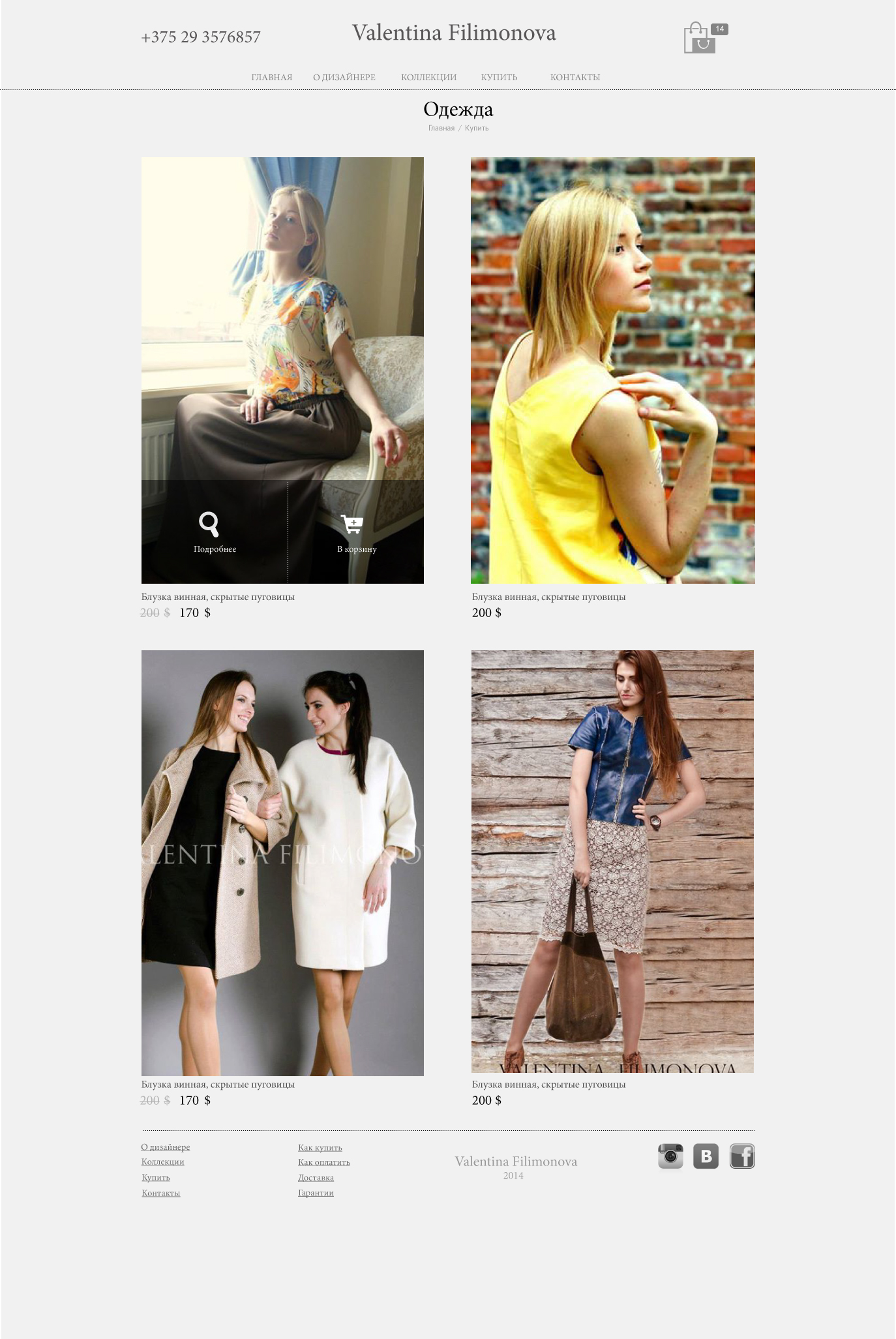Open the О ДИЗАЙНЕРЕ menu section
Viewport: 896px width, 1339px height.
click(x=344, y=78)
